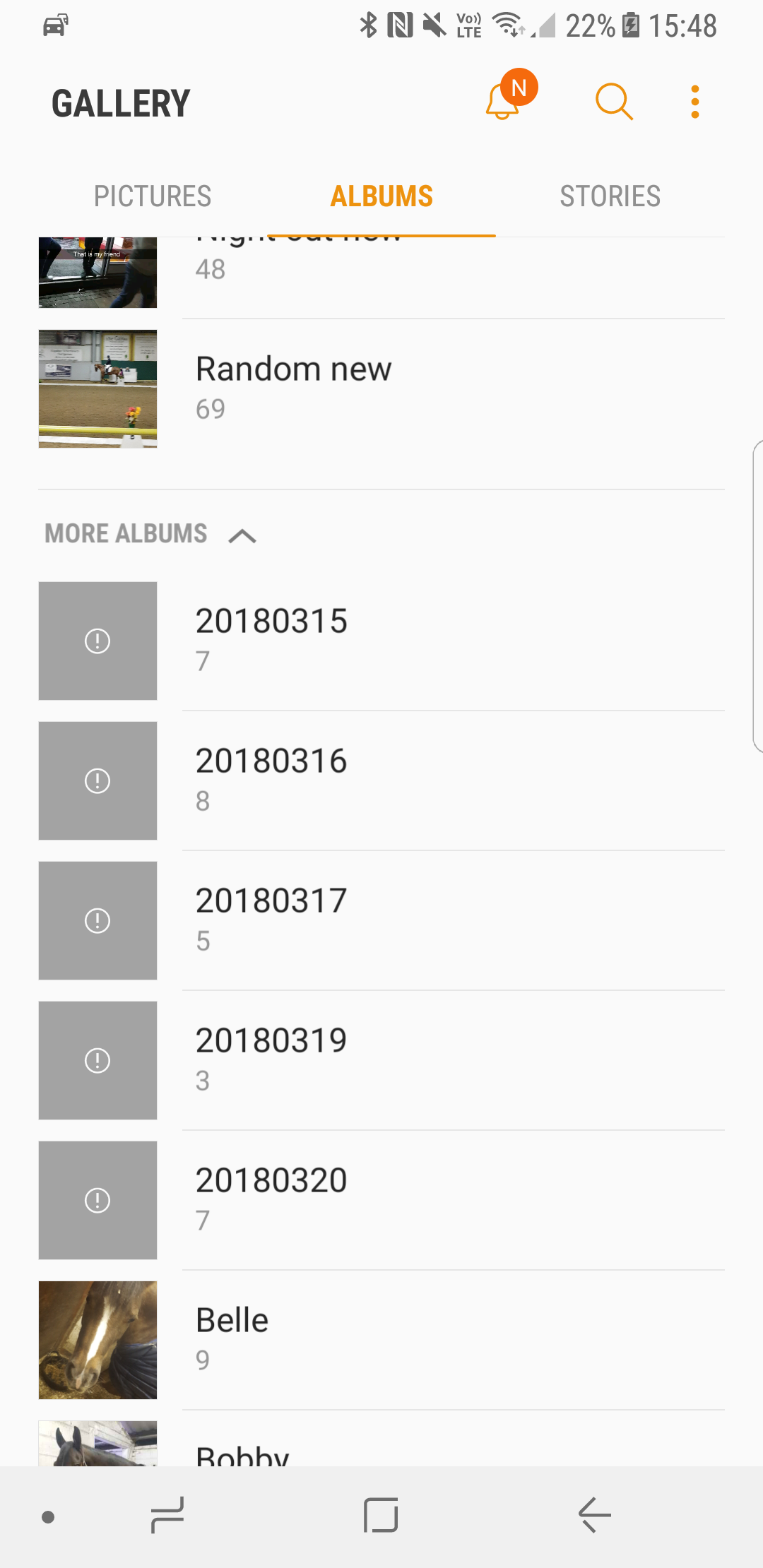Select the Albums tab

click(381, 196)
